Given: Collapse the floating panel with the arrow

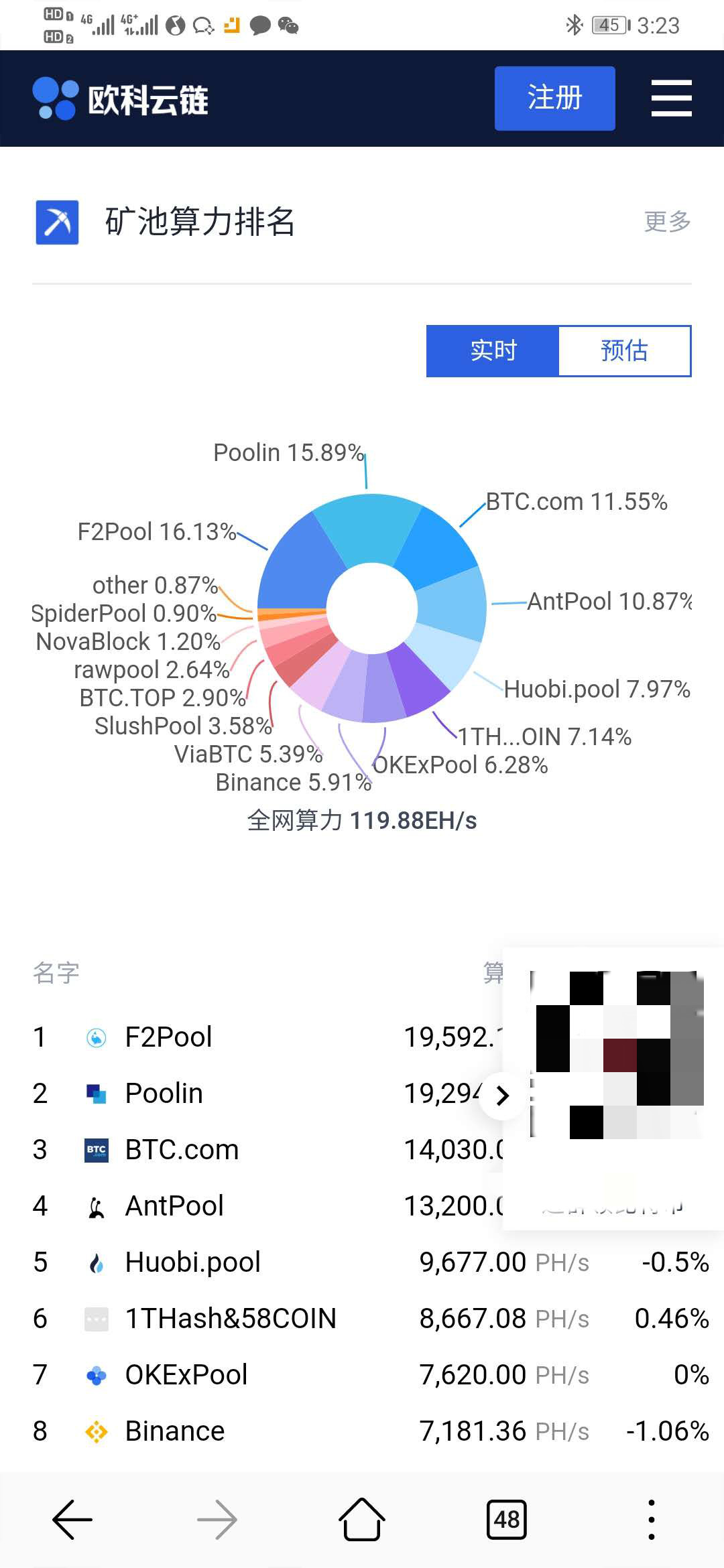Looking at the screenshot, I should tap(502, 1096).
